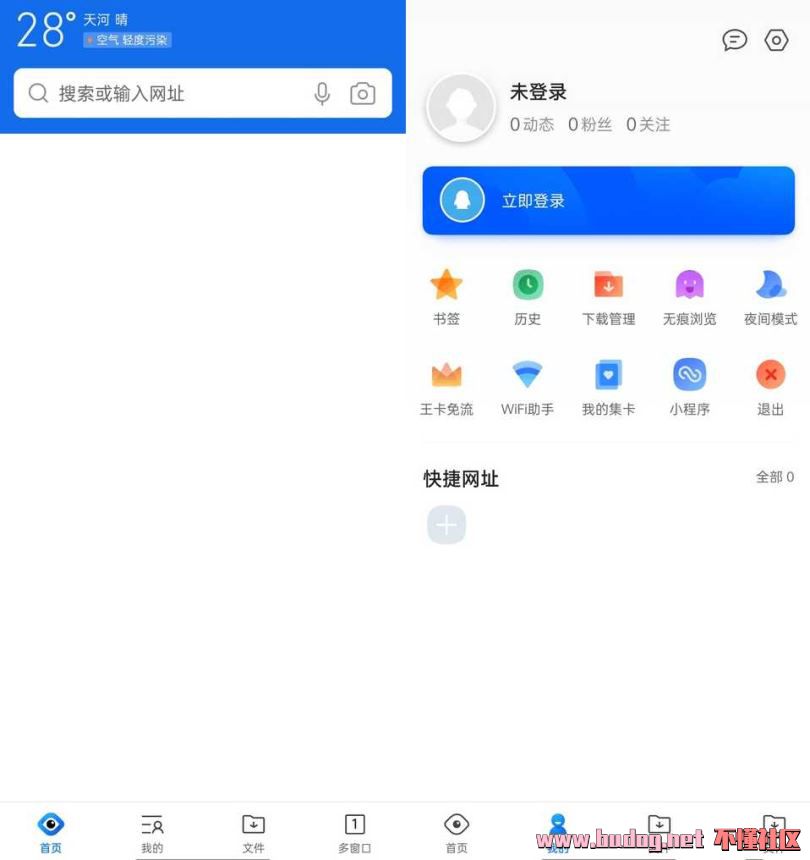Turn on 夜间模式 night mode
Image resolution: width=810 pixels, height=860 pixels.
770,297
